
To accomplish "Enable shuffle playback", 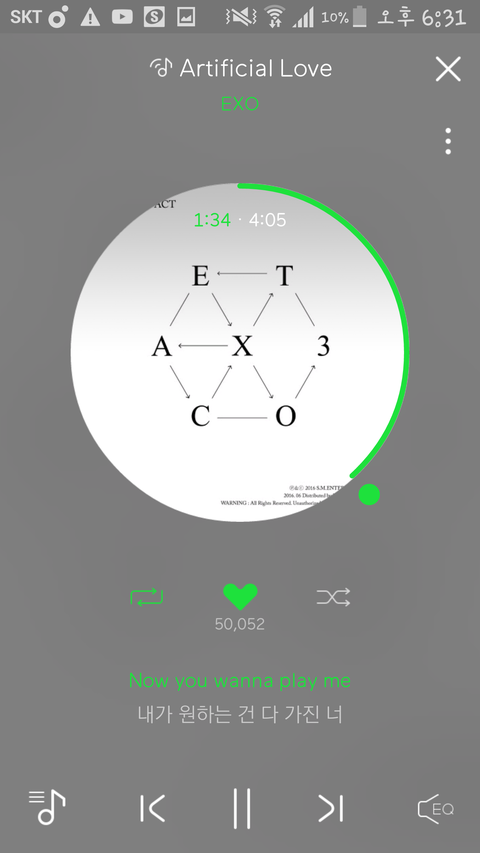I will tap(333, 597).
